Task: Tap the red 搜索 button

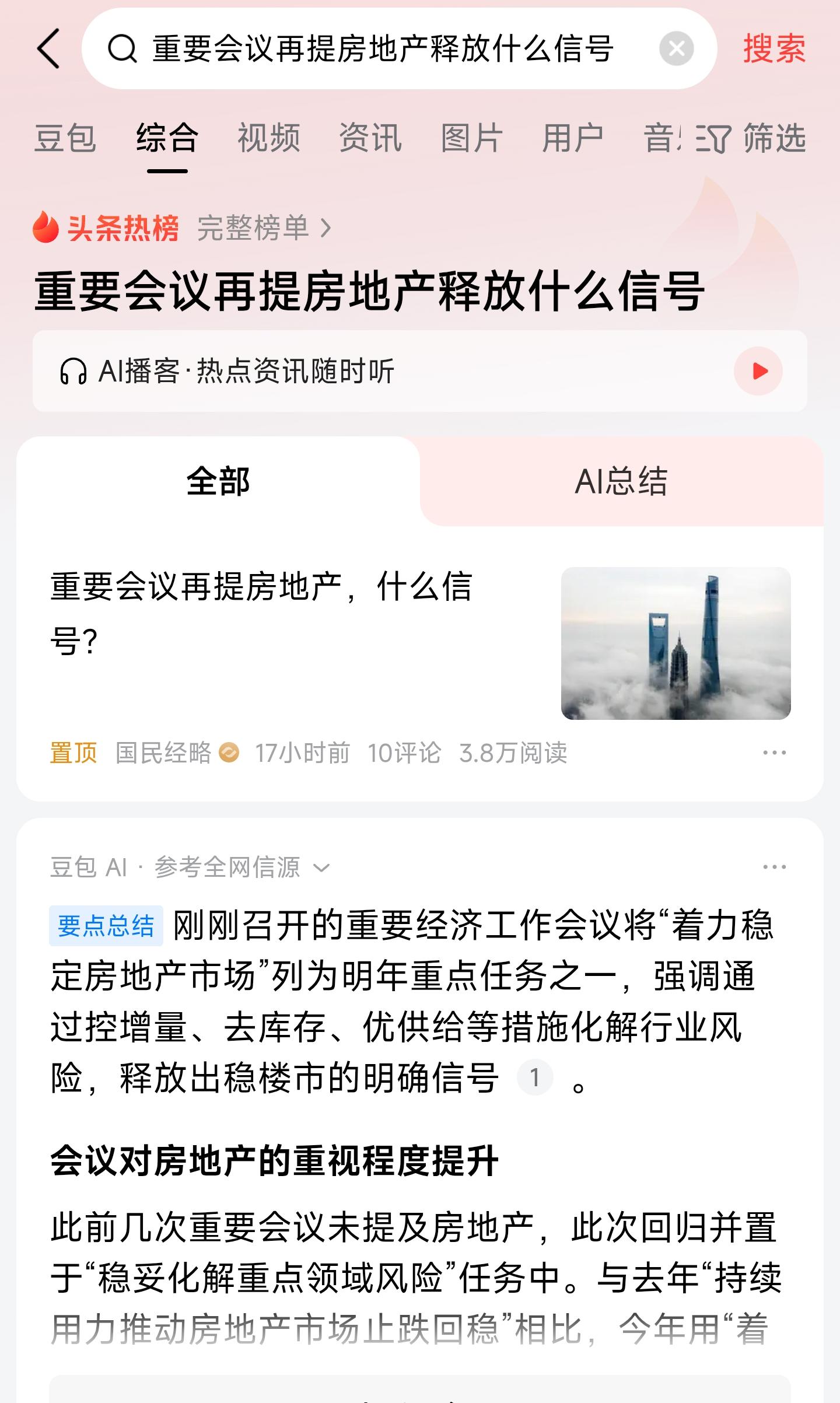Action: [774, 49]
